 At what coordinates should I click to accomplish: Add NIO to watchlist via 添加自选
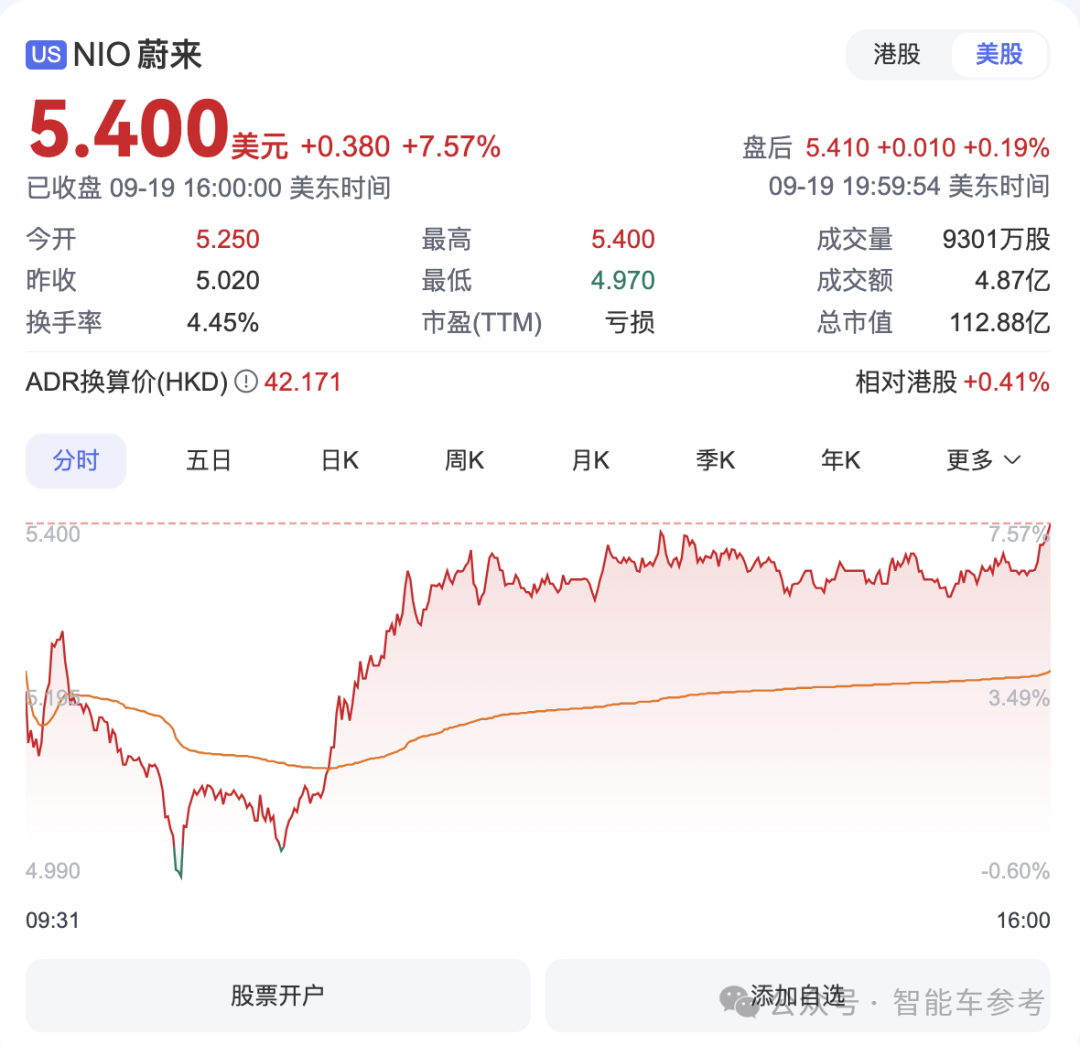797,995
